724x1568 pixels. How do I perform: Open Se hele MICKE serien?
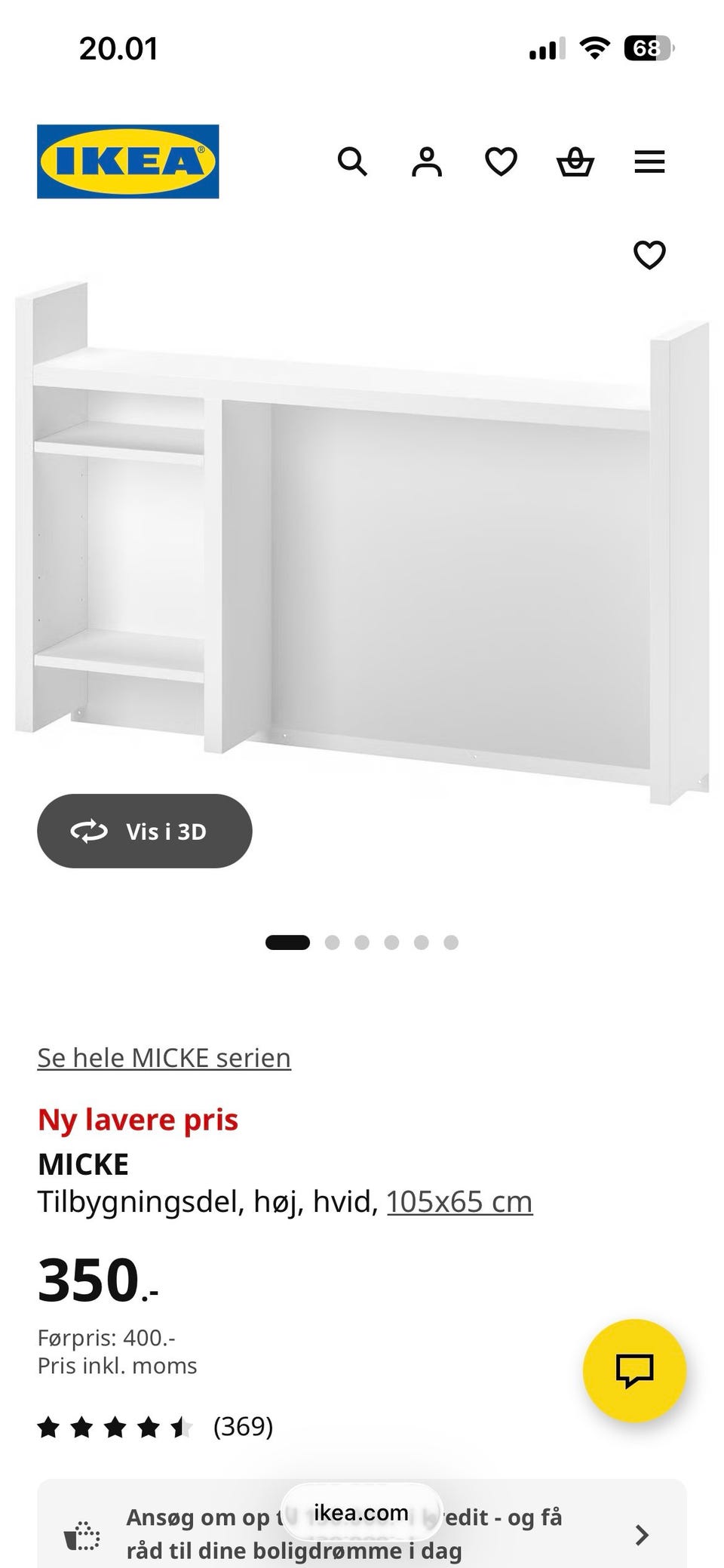[x=164, y=1057]
